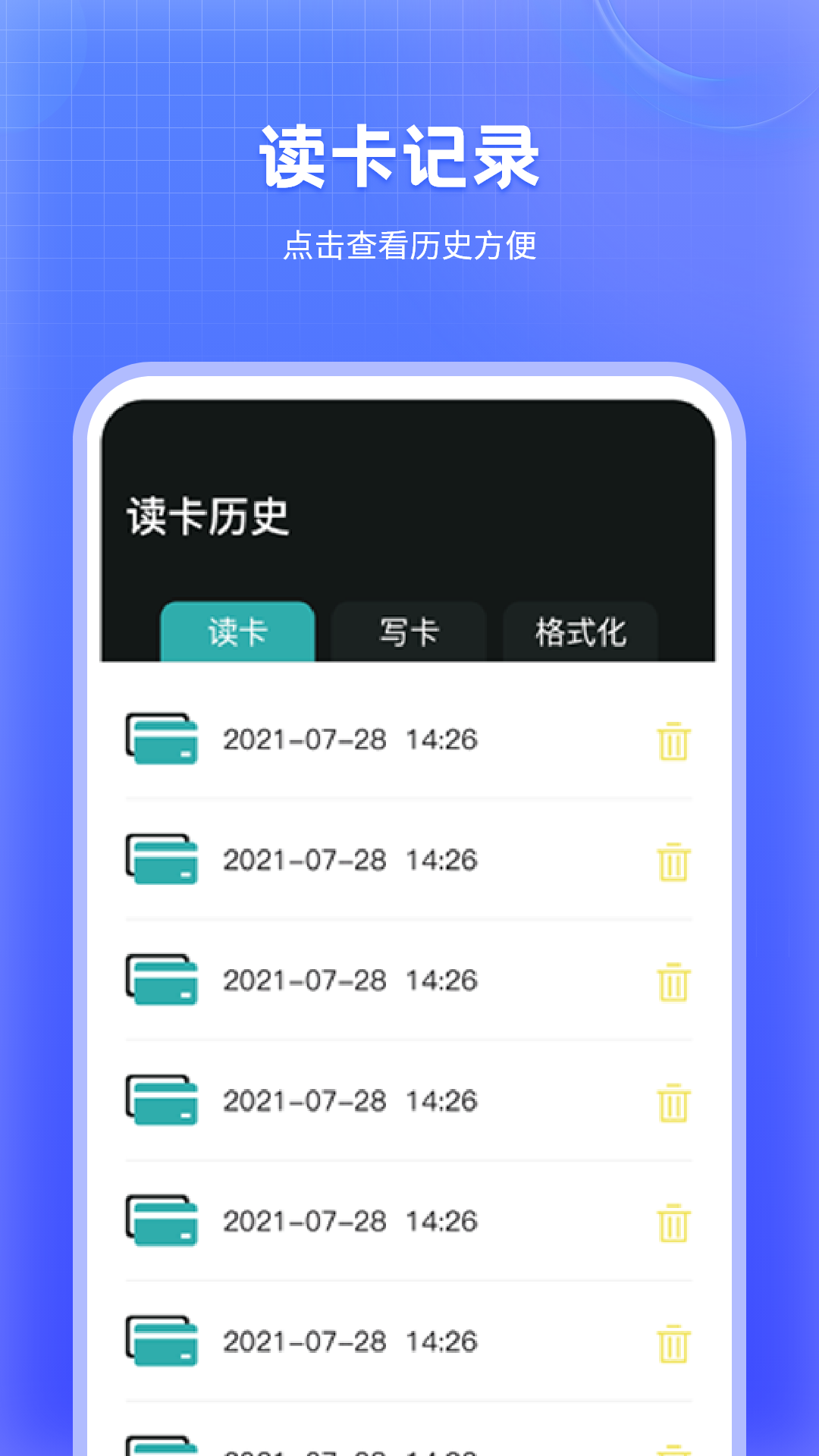
Task: Select the 读卡 tab
Action: (x=237, y=632)
